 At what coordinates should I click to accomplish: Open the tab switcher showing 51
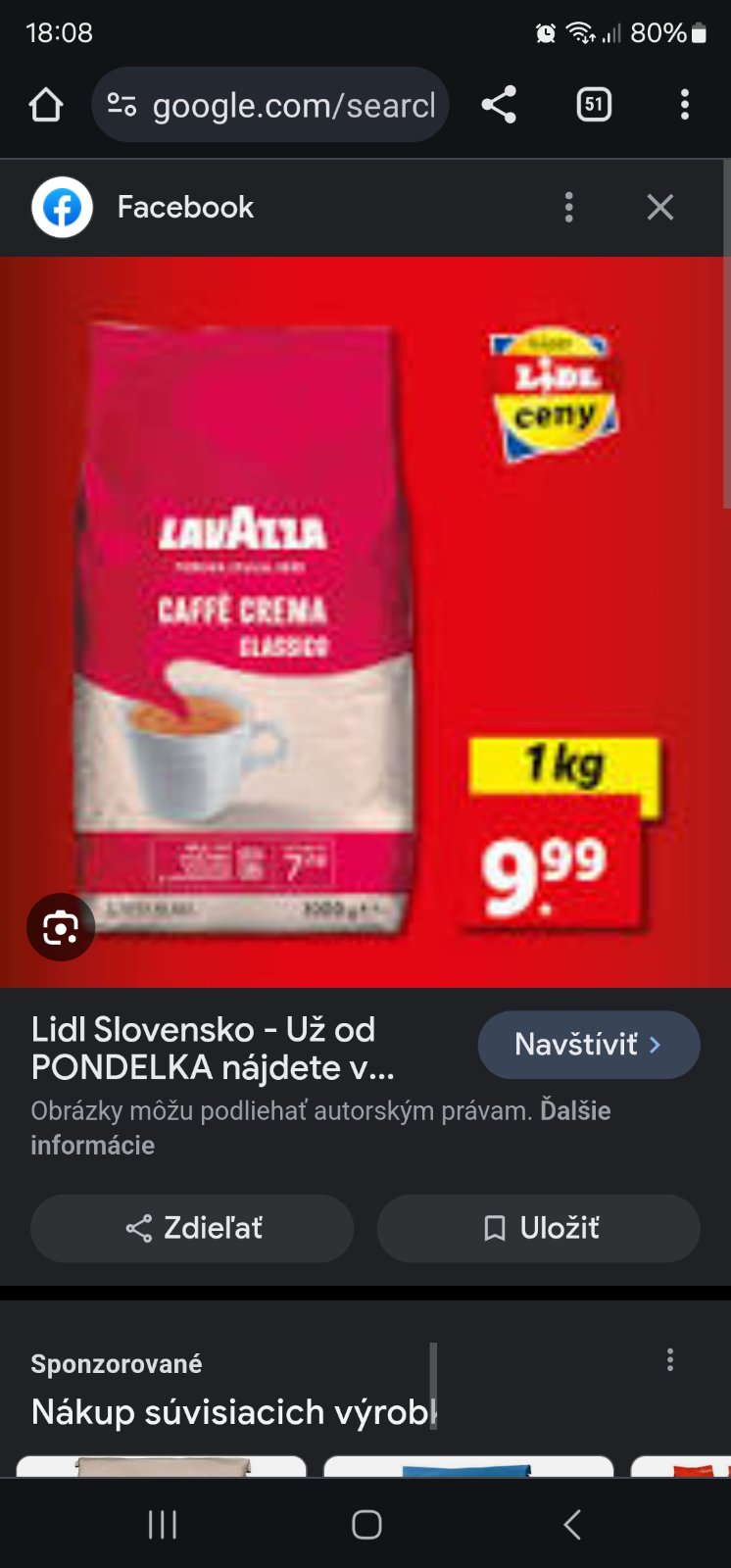click(594, 105)
